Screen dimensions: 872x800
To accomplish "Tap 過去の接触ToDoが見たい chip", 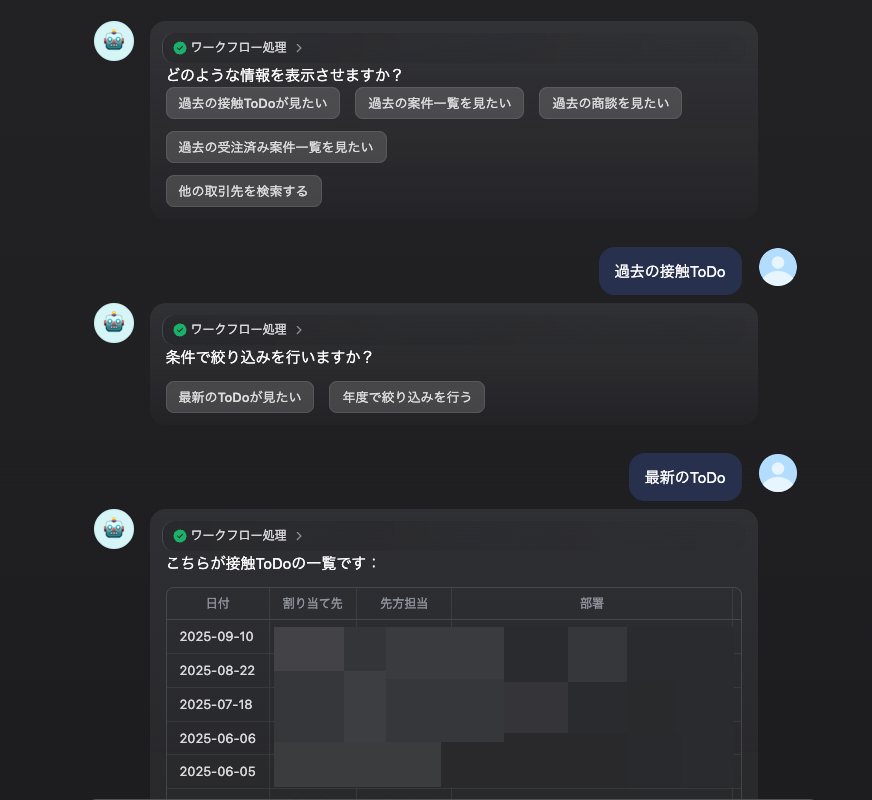I will 253,103.
